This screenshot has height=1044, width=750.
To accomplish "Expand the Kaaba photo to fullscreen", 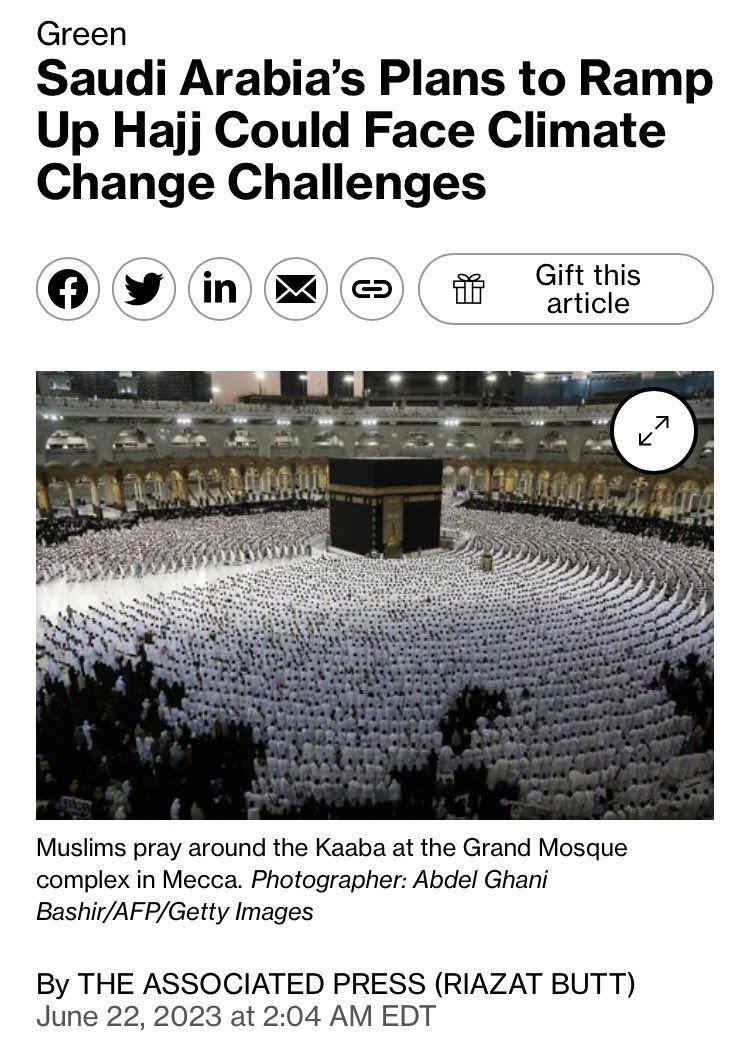I will click(x=654, y=431).
